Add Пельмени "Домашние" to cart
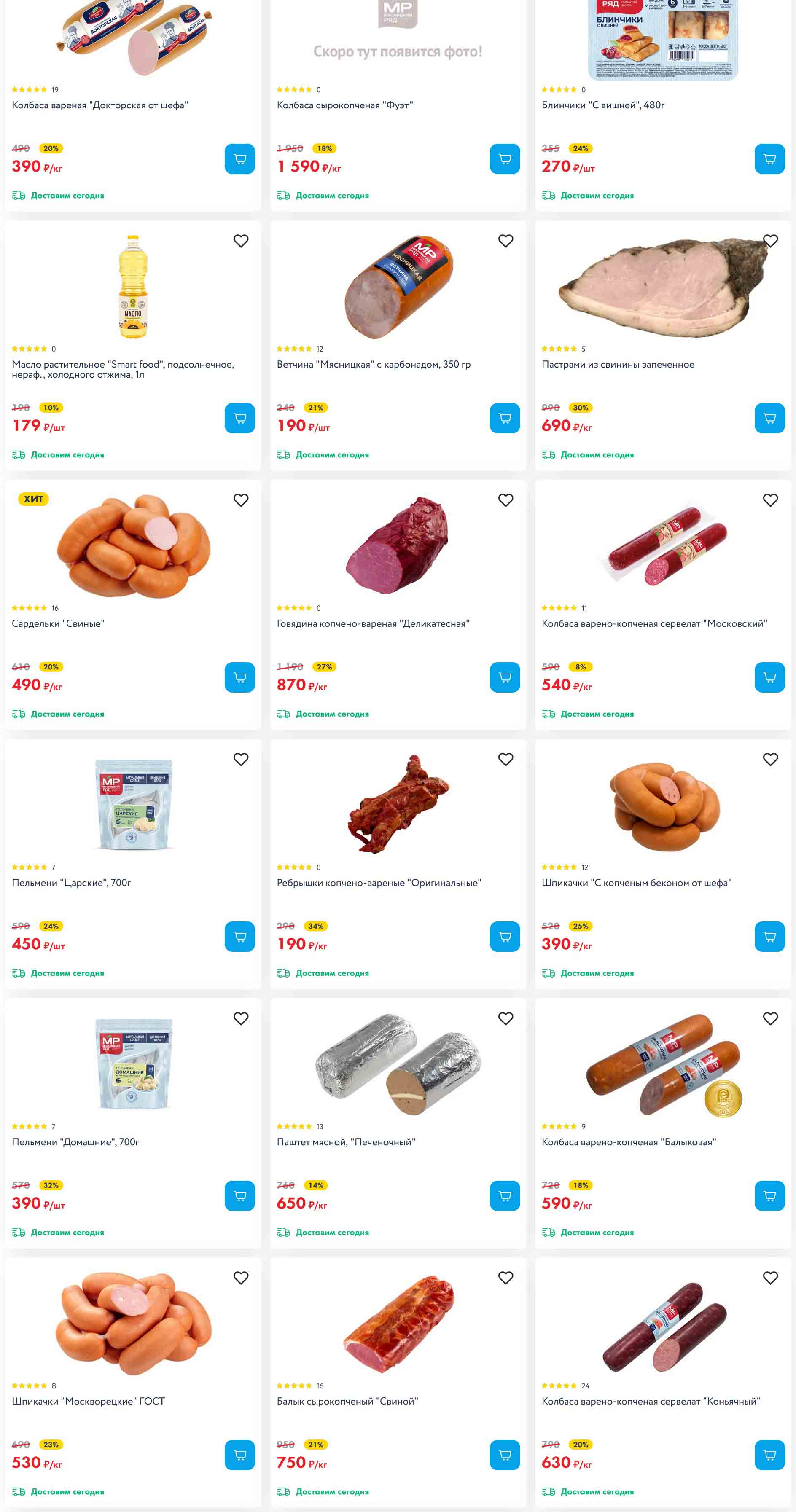Viewport: 796px width, 1512px height. (x=239, y=1195)
